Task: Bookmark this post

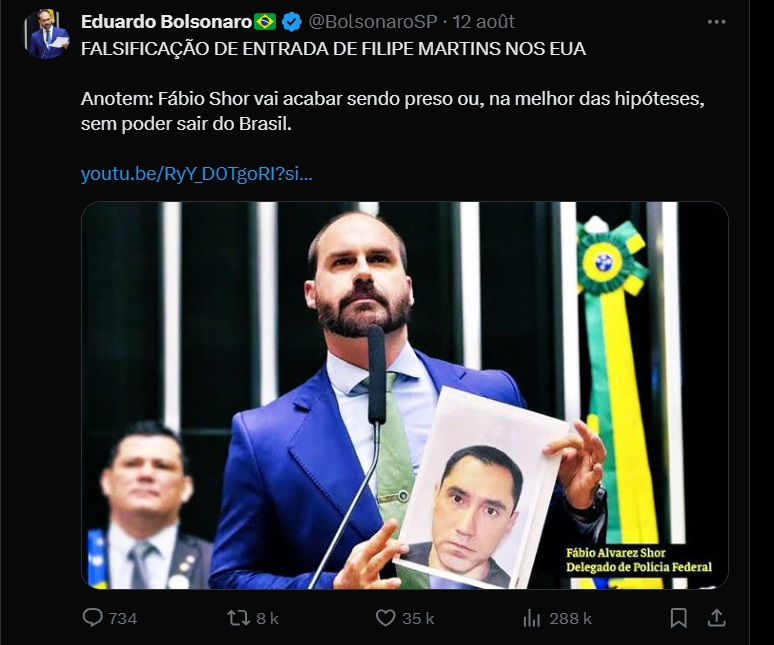Action: 678,618
